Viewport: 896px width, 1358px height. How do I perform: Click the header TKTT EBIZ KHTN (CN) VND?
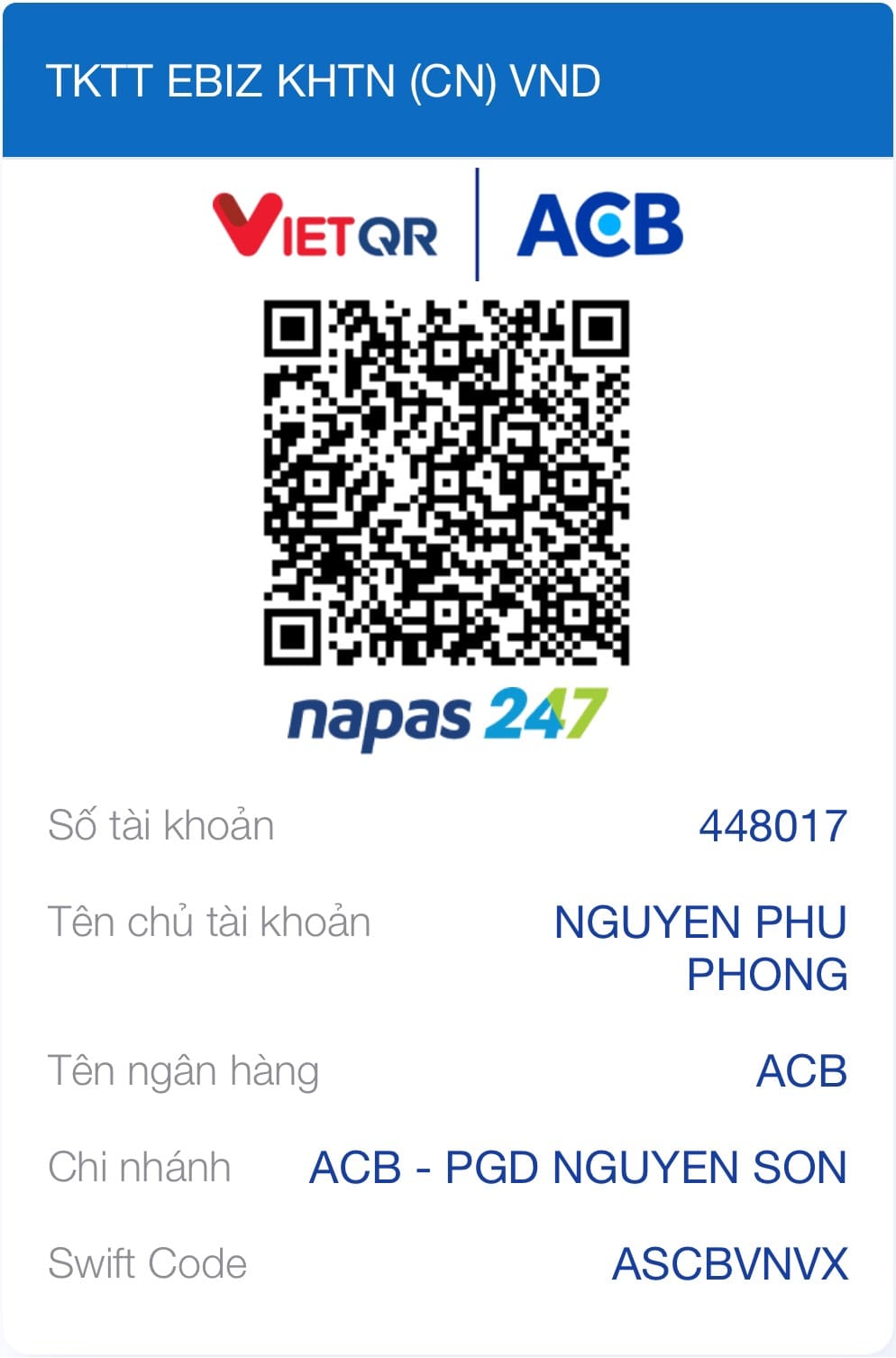(x=325, y=81)
